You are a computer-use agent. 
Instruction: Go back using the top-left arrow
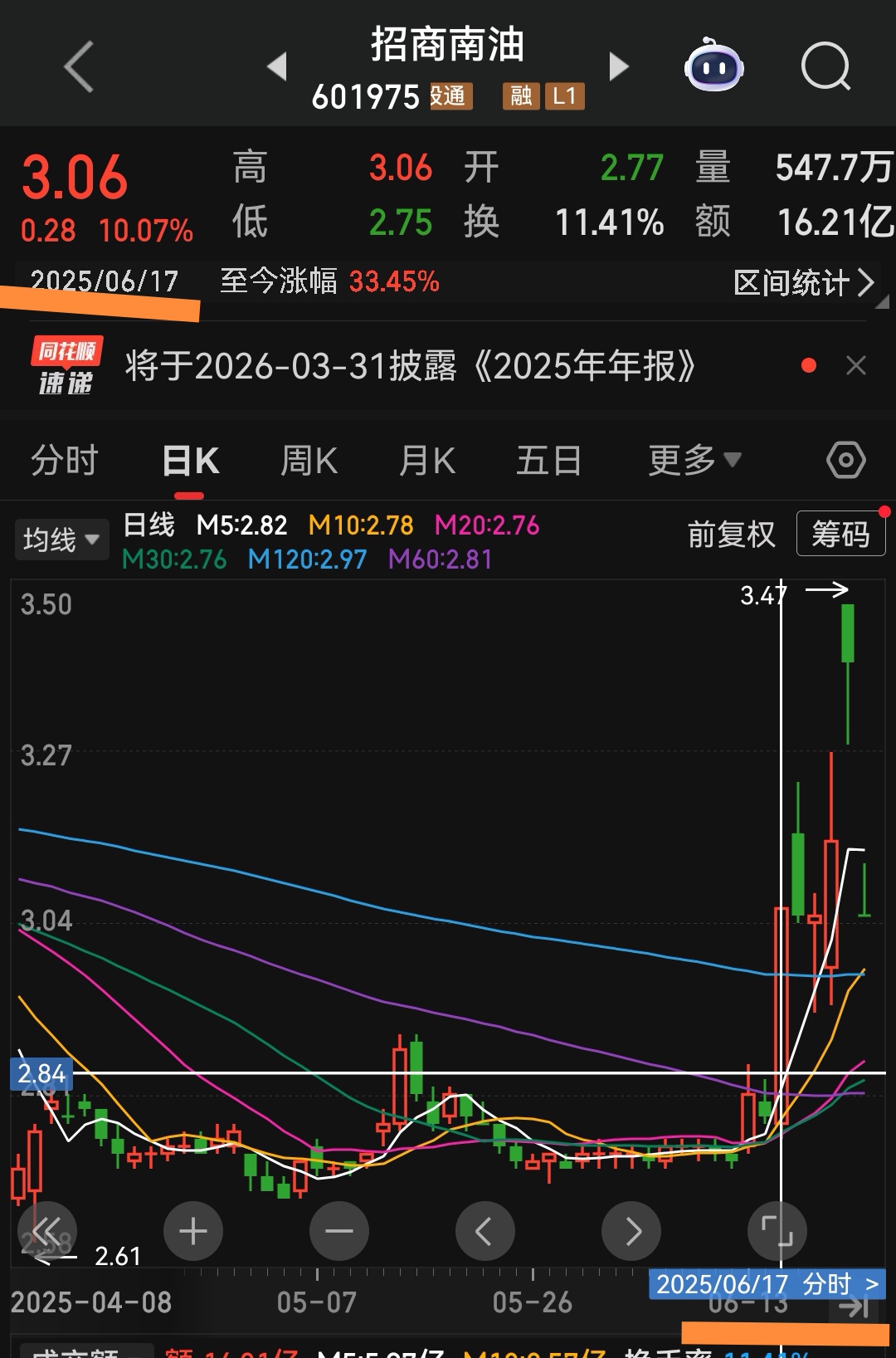coord(79,66)
